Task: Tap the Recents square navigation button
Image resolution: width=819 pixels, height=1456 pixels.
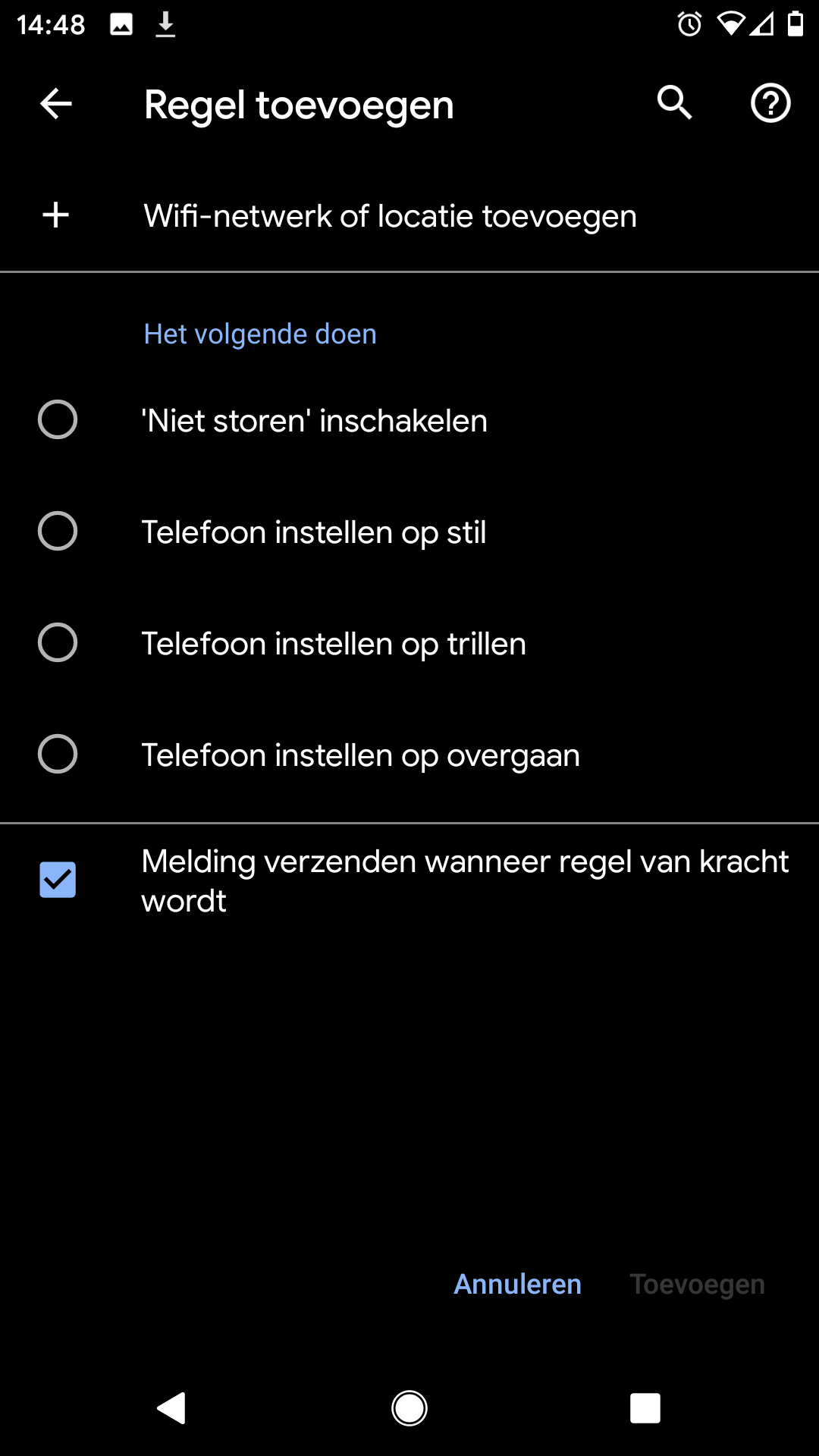Action: tap(645, 1407)
